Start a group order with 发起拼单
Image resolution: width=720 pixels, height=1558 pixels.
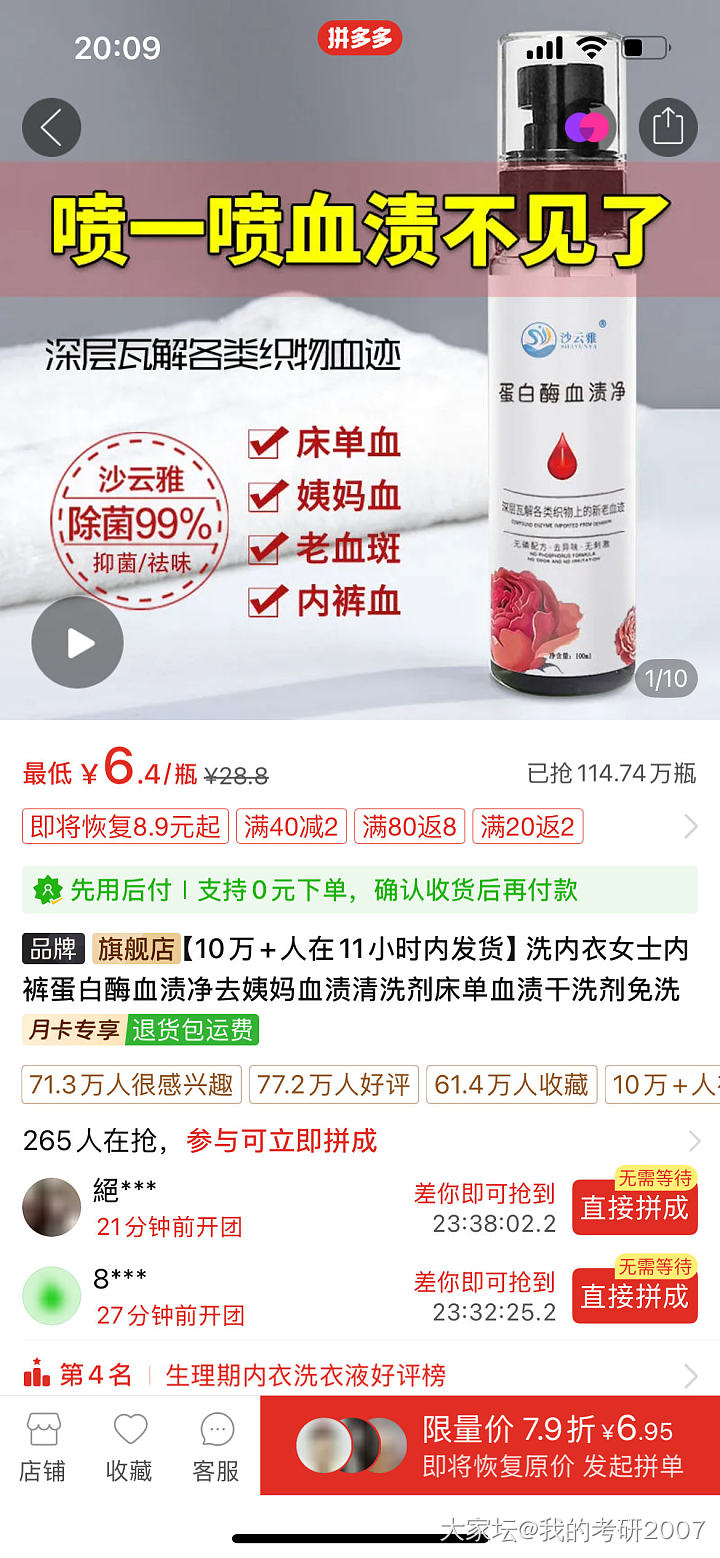(x=490, y=1446)
